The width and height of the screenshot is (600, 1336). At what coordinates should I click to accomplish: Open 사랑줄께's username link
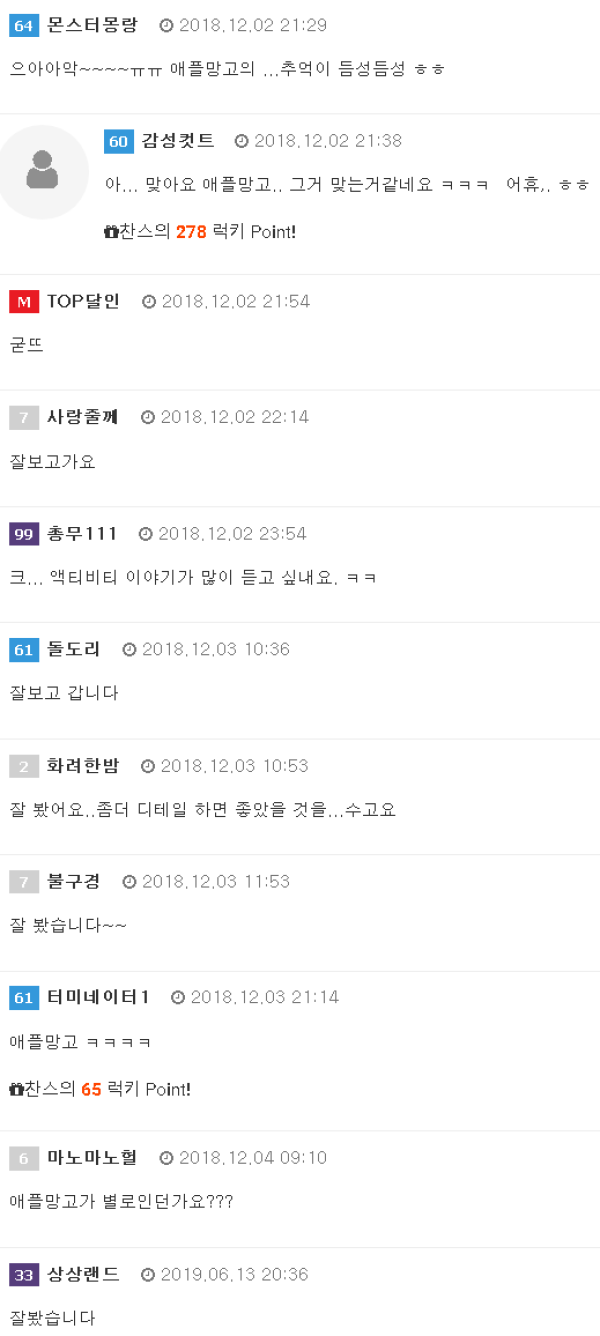tap(82, 417)
